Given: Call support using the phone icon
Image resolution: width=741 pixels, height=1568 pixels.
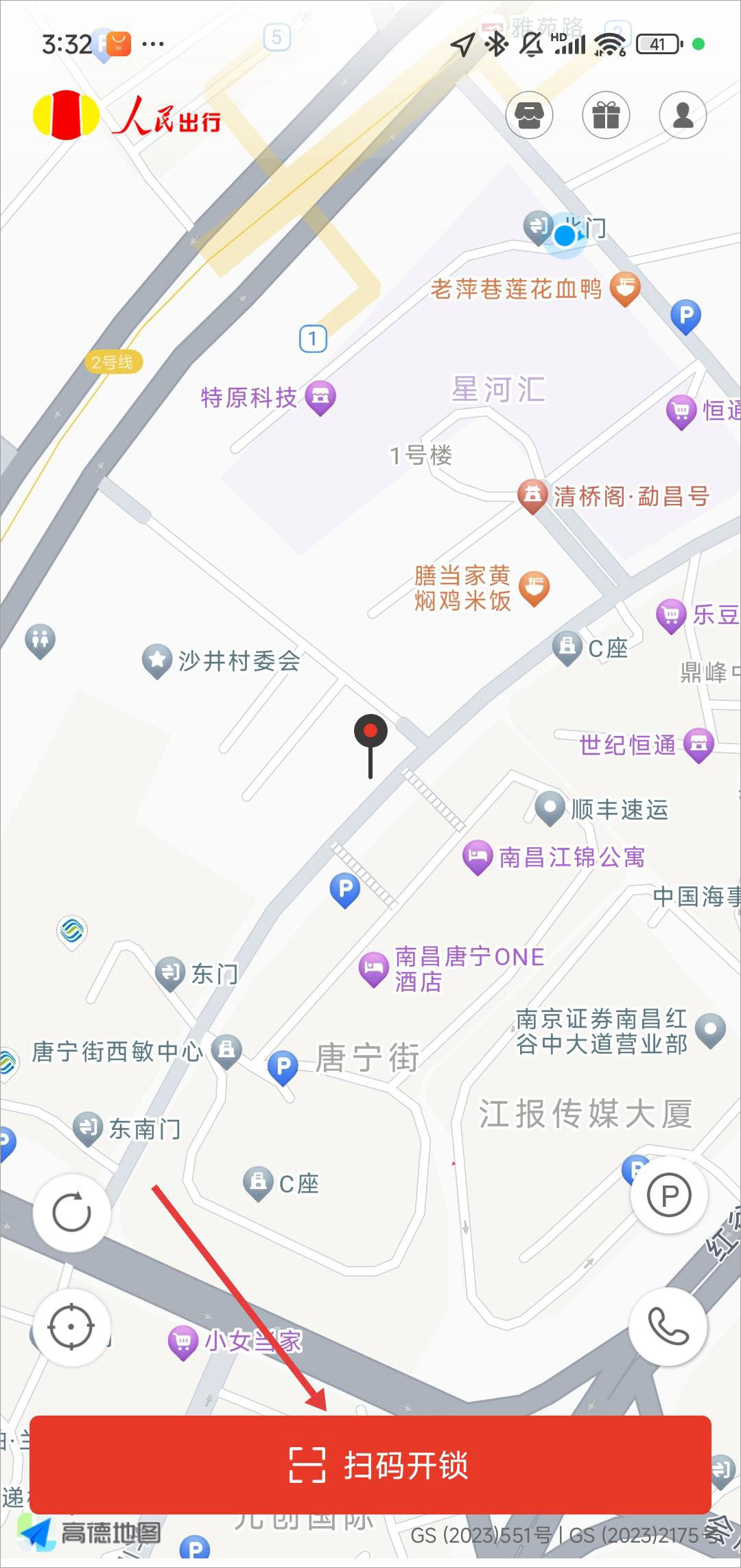Looking at the screenshot, I should pos(669,1326).
